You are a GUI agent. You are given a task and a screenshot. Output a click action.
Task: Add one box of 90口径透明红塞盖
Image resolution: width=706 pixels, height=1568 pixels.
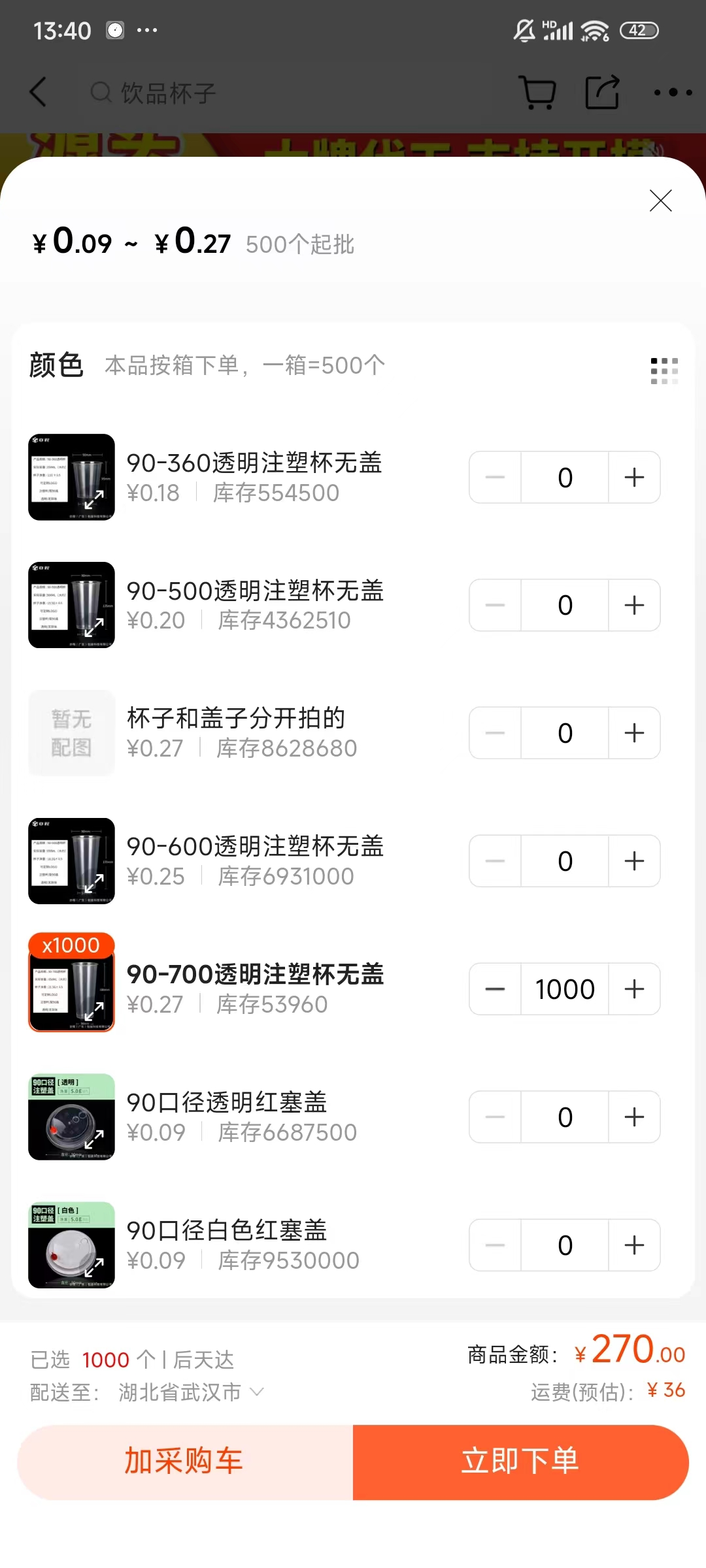[634, 1117]
